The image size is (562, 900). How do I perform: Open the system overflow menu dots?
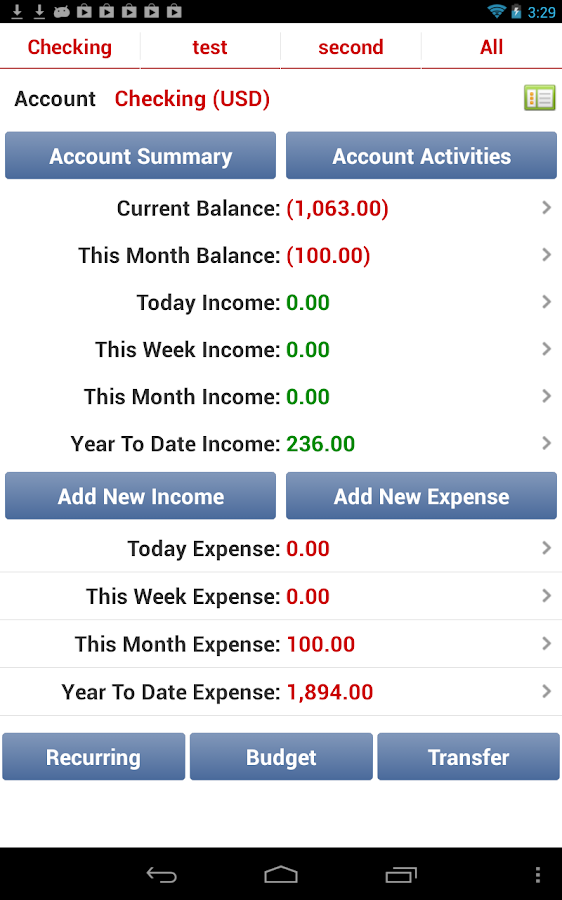(537, 875)
